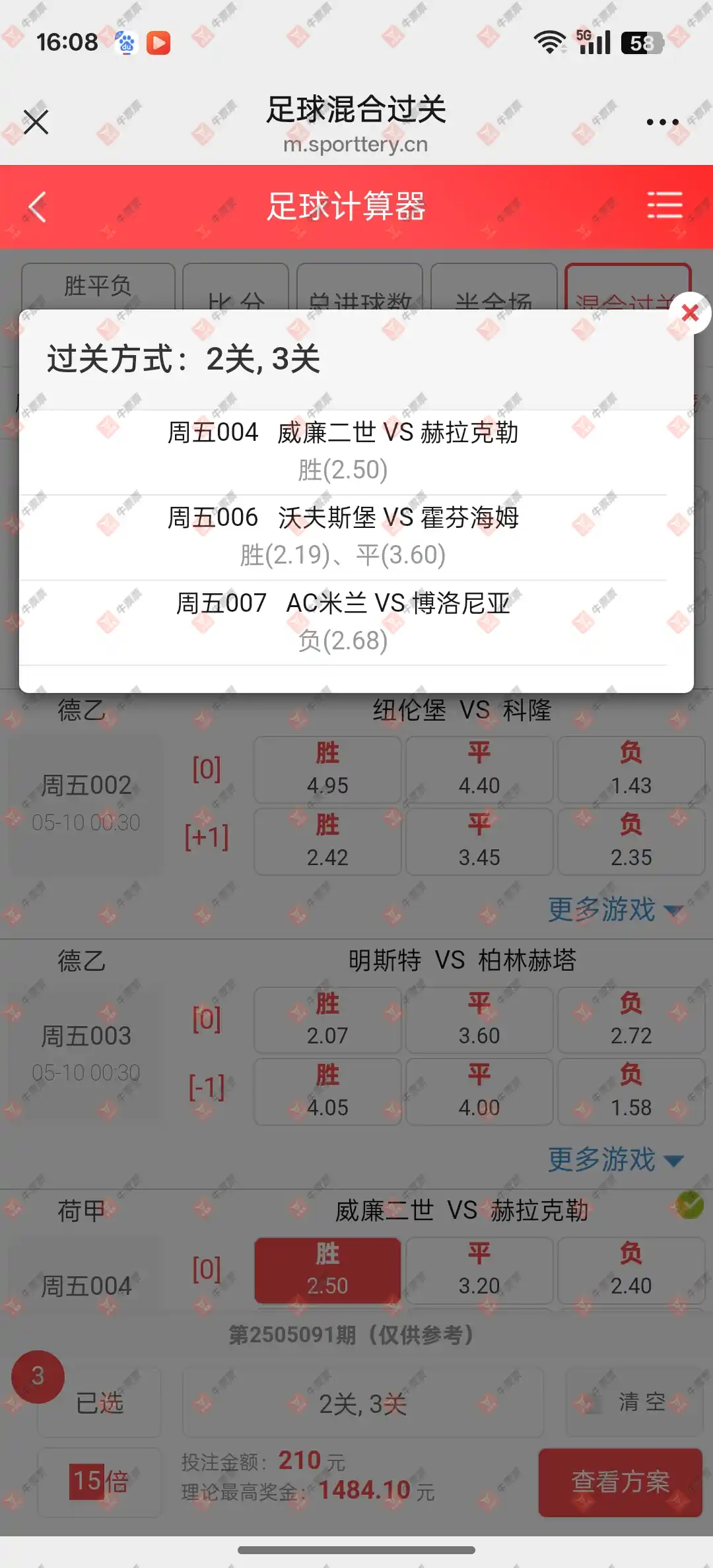Deselect 胜 2.50 for 威廉二世 VS 赫拉克勒

click(x=327, y=1270)
